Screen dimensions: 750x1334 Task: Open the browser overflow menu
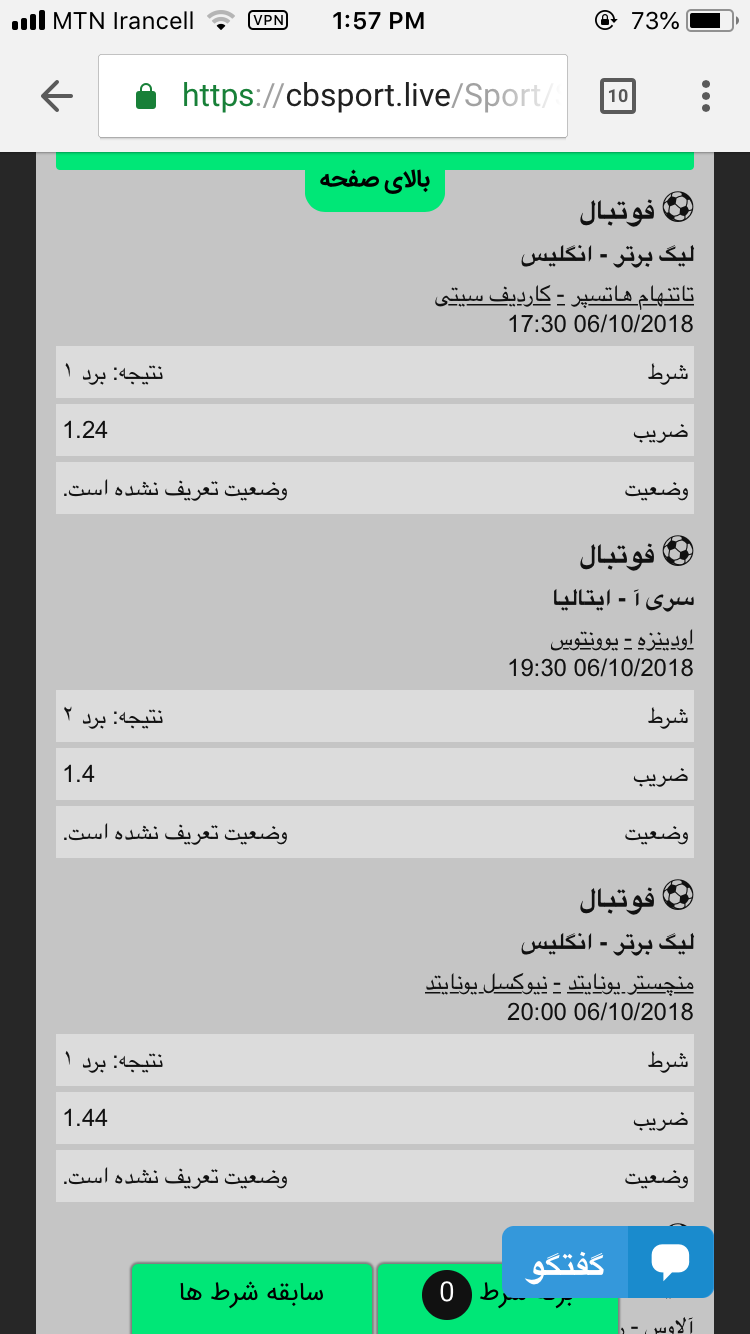coord(706,96)
